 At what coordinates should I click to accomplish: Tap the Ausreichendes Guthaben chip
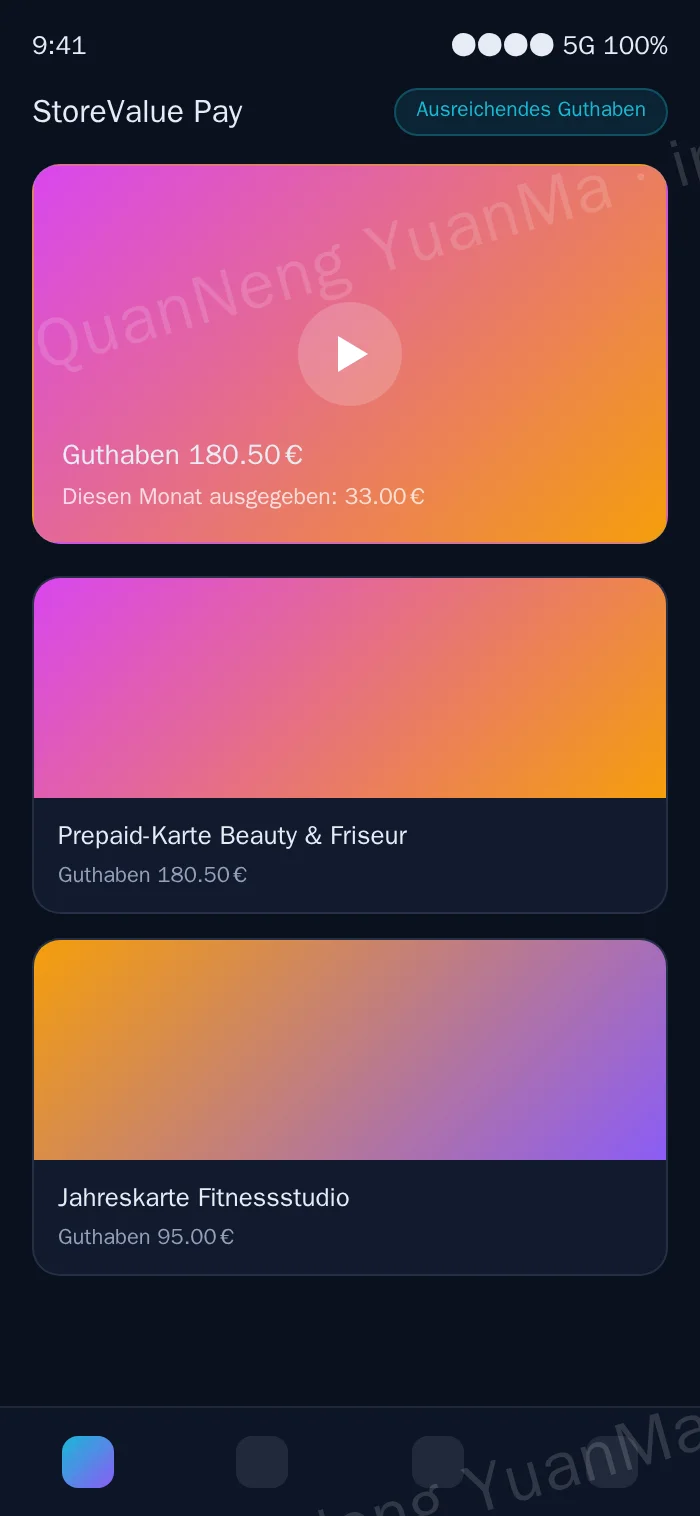pos(531,111)
